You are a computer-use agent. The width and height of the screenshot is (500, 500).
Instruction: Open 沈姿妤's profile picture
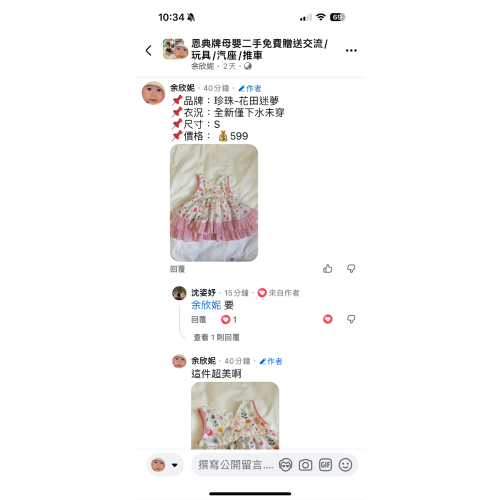tap(179, 293)
